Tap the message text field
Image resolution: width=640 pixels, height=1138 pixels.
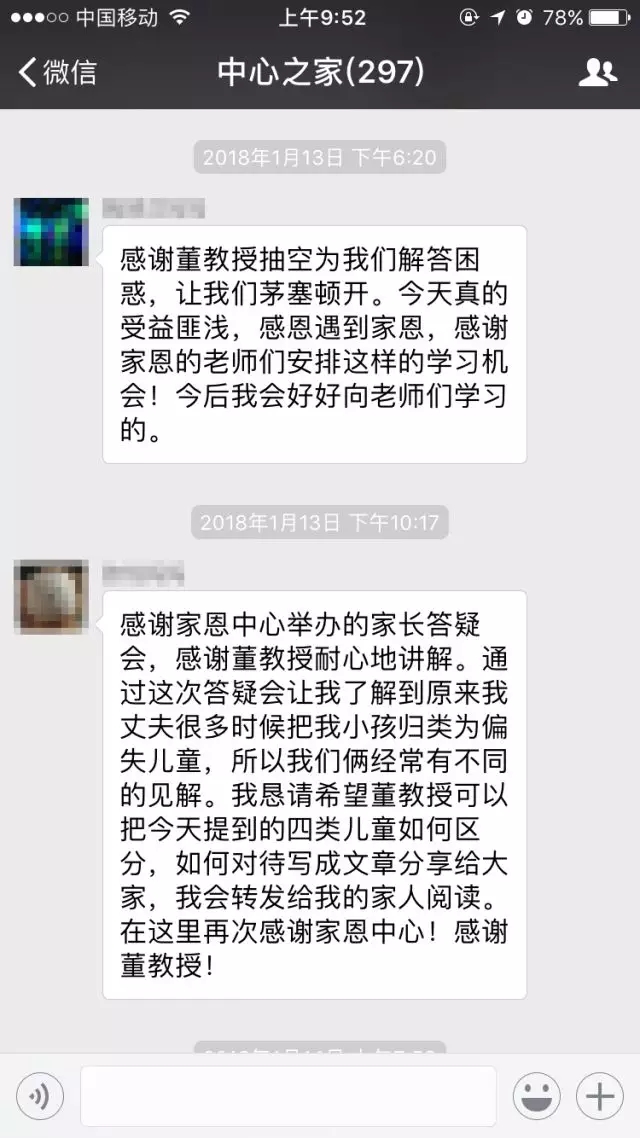[288, 1096]
